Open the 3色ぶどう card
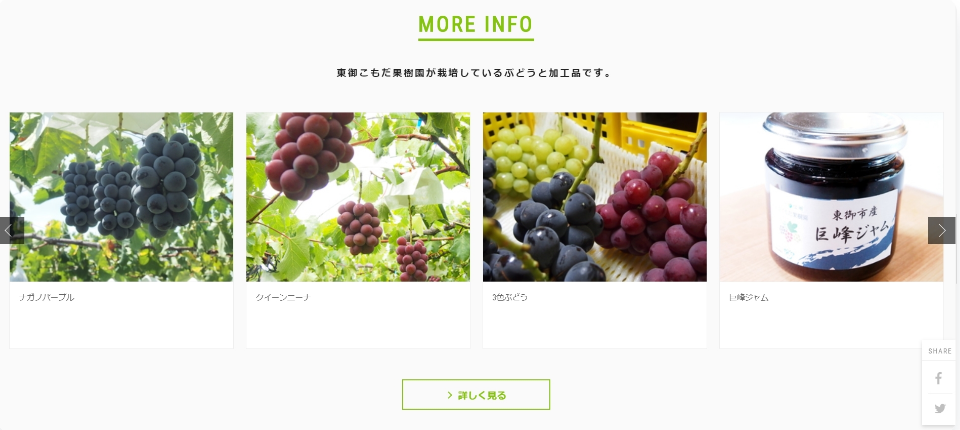This screenshot has width=960, height=430. (594, 228)
